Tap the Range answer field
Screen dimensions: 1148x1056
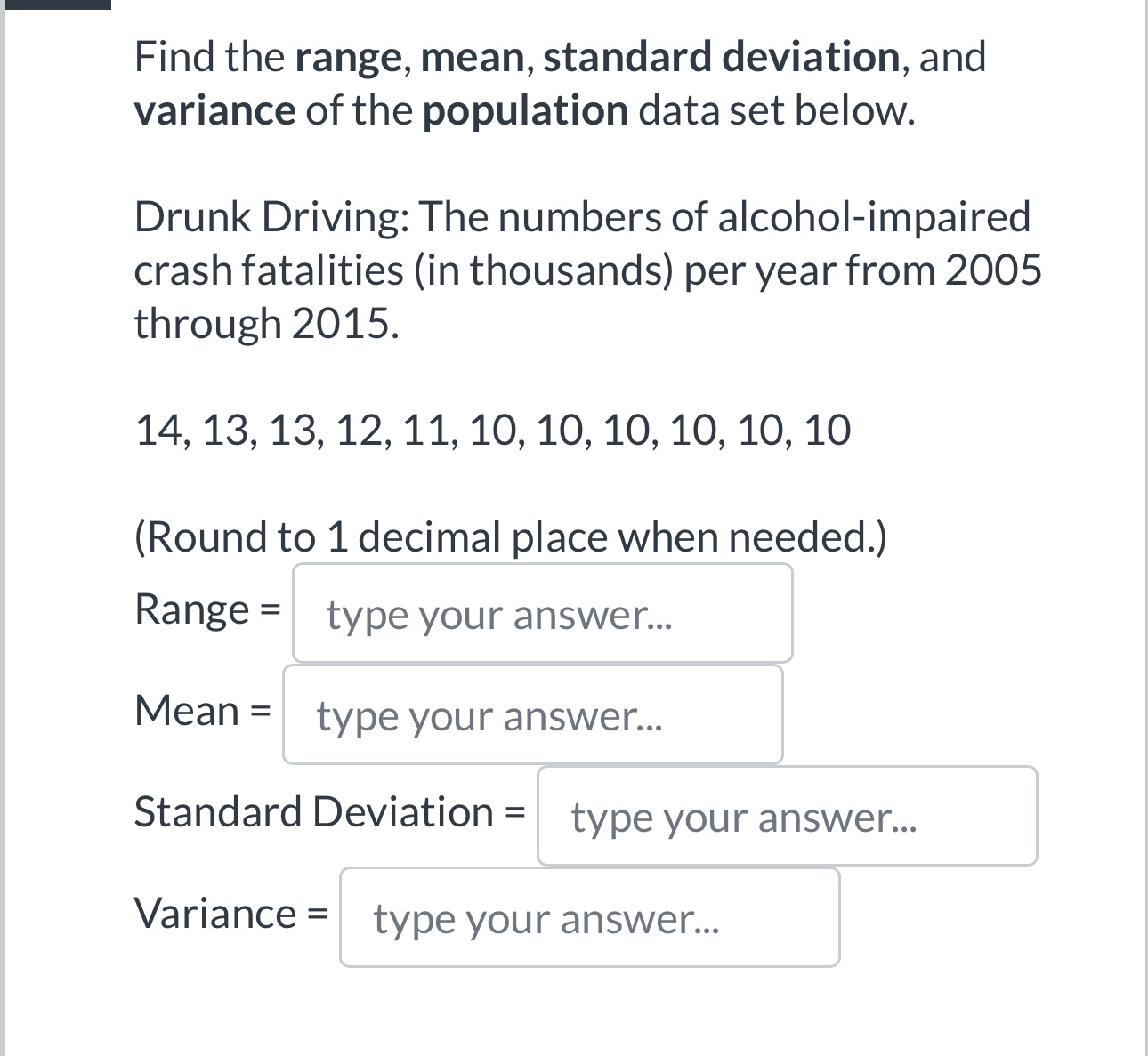[542, 614]
